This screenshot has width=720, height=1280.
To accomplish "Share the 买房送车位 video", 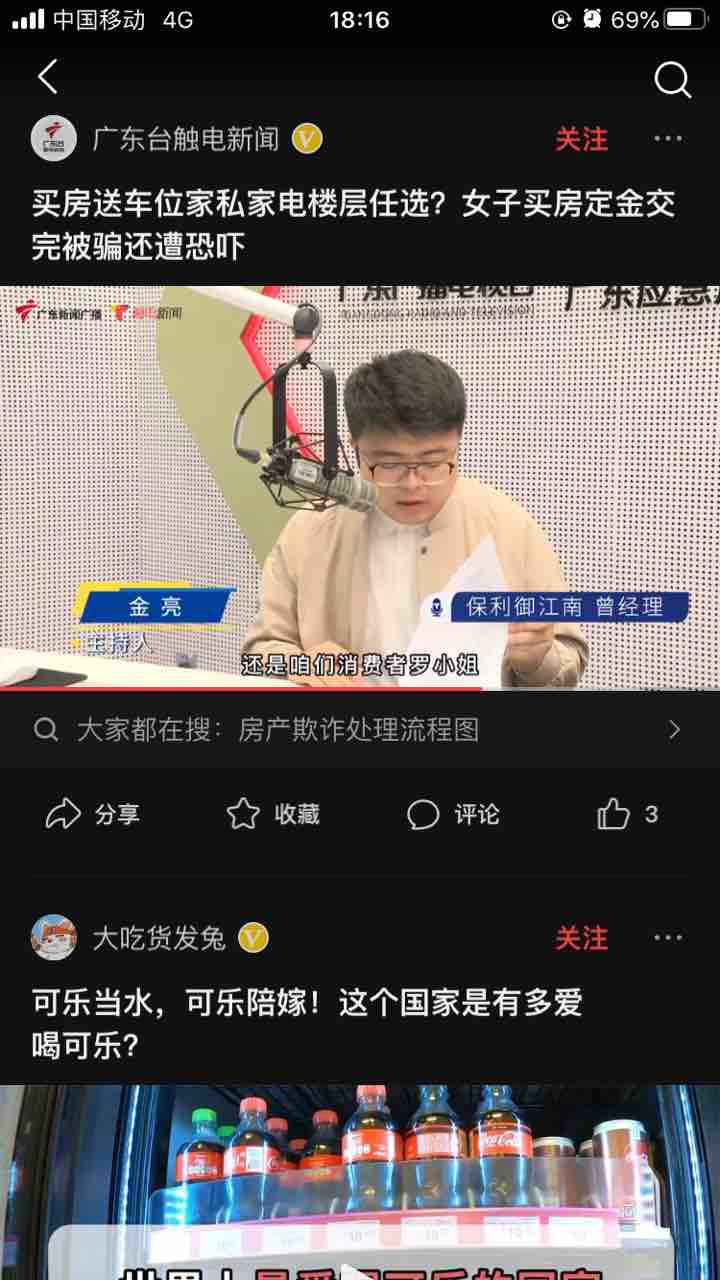I will pos(93,815).
